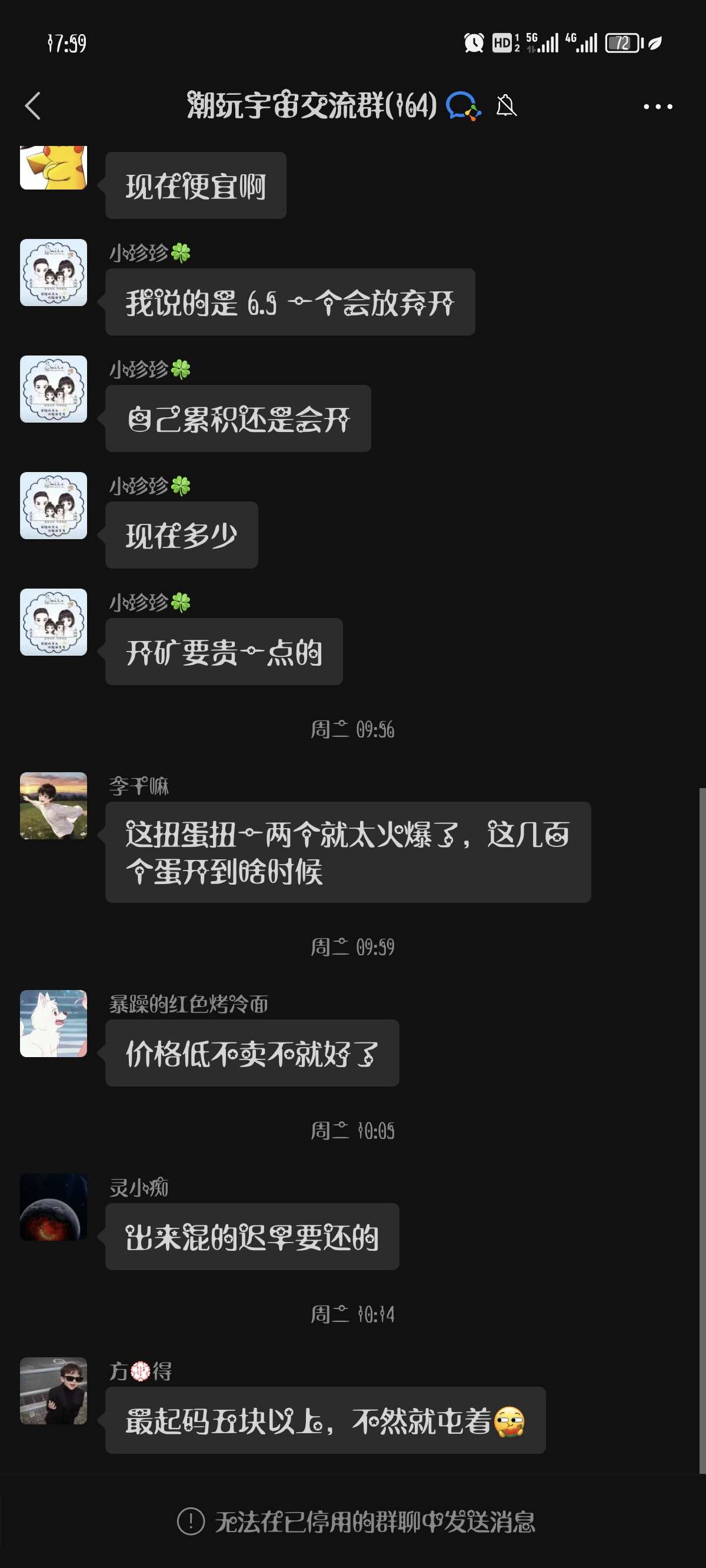This screenshot has height=1568, width=706.
Task: Open the Pikachu avatar beside 现在便宜啊
Action: pos(54,167)
